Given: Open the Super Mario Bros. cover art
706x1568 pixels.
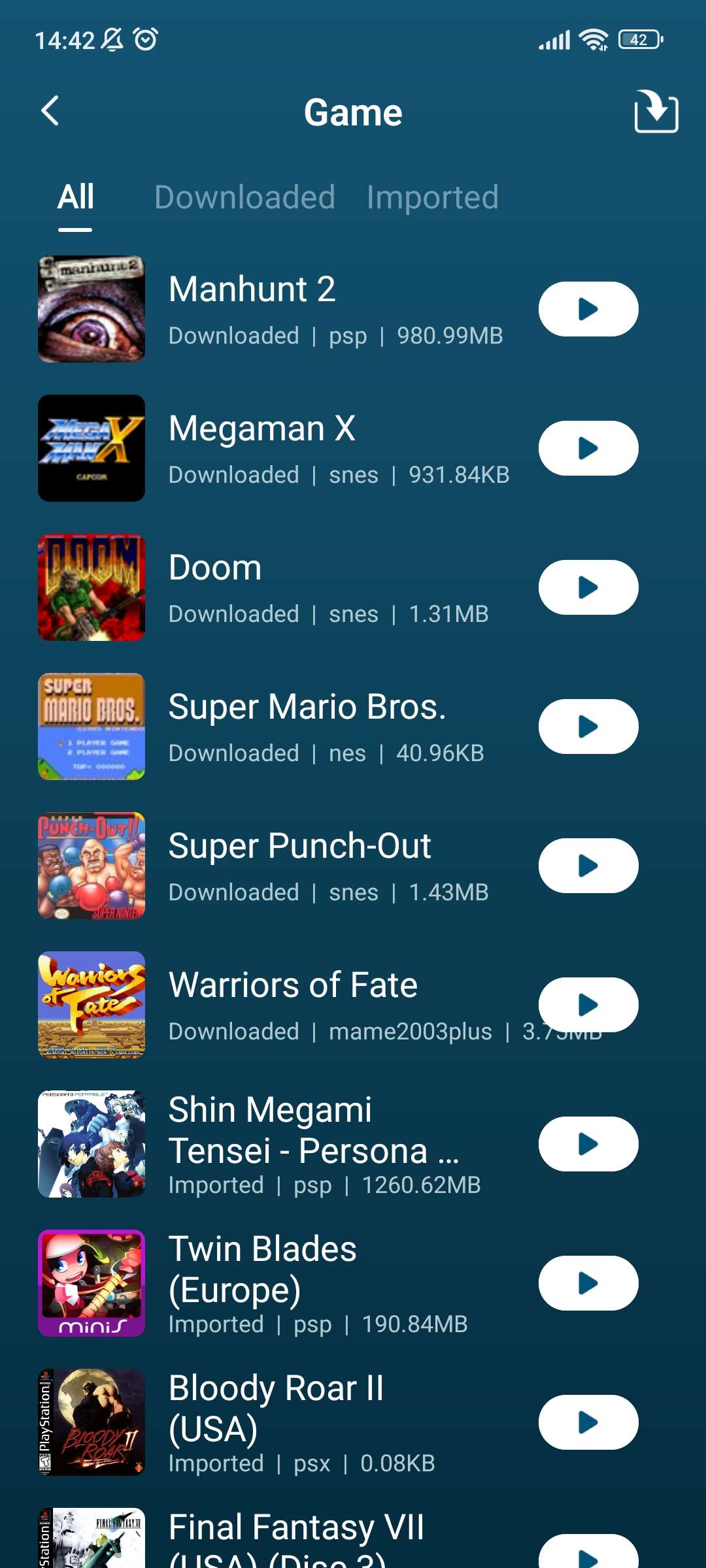Looking at the screenshot, I should coord(92,727).
